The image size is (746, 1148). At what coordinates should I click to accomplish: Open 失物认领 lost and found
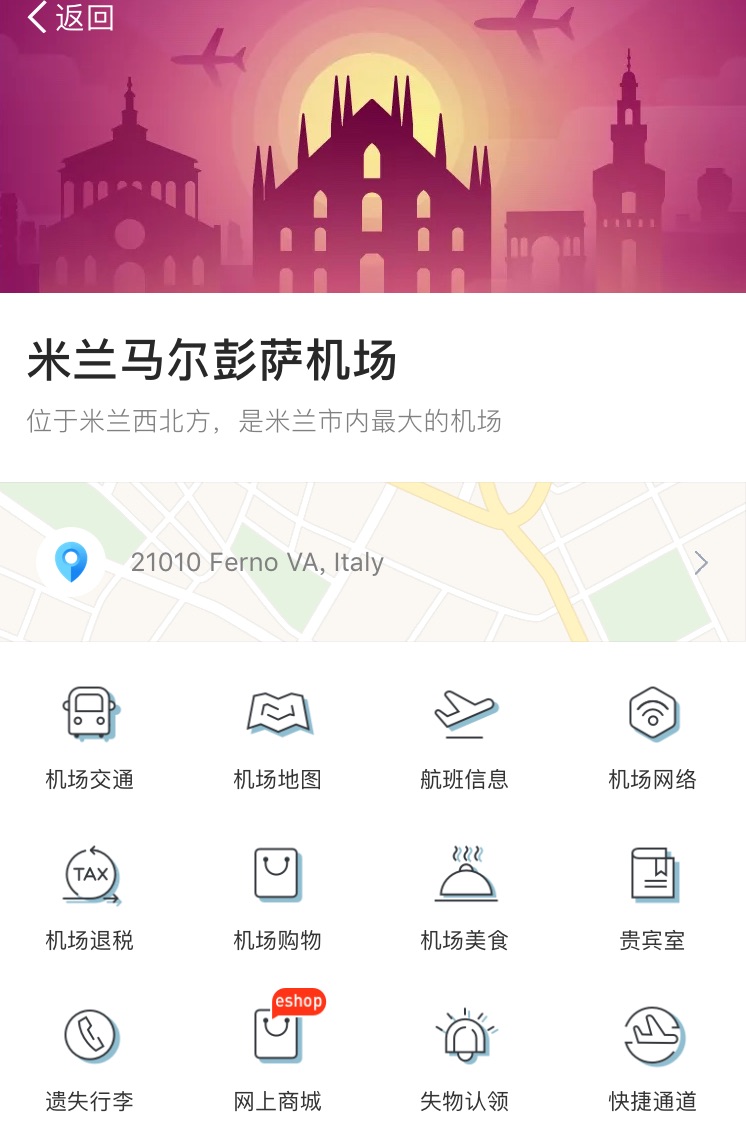(464, 1058)
